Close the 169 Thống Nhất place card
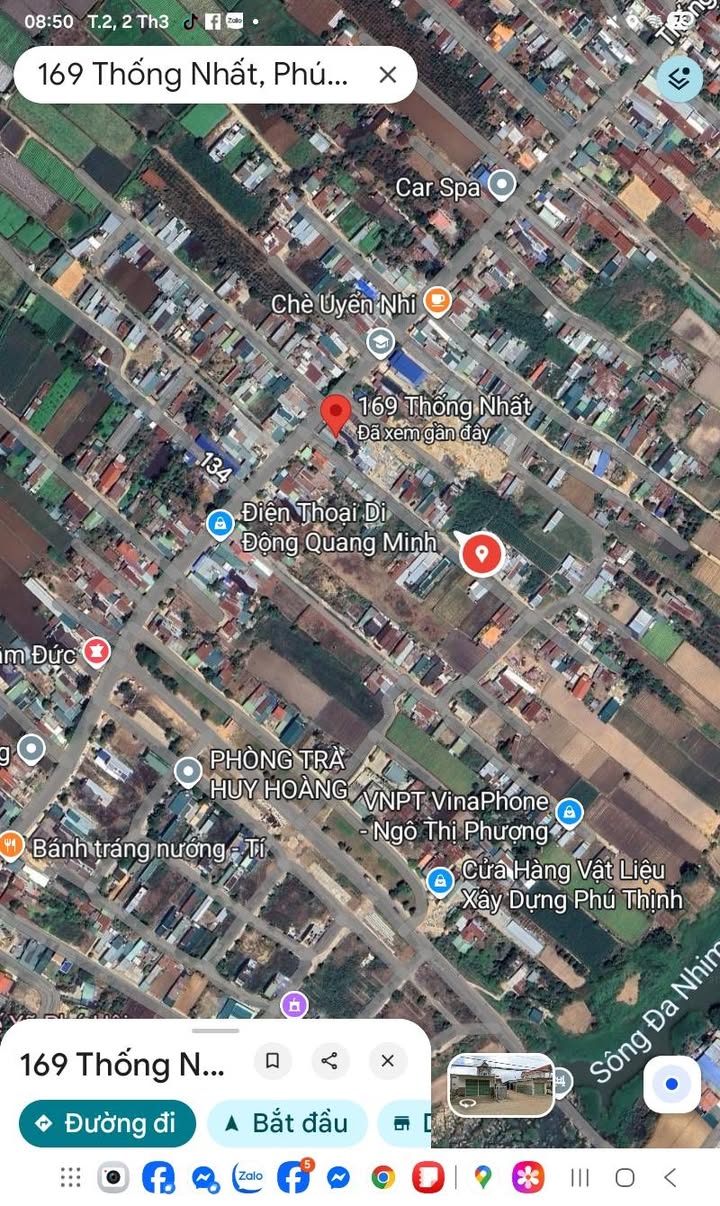The image size is (720, 1206). point(388,1061)
